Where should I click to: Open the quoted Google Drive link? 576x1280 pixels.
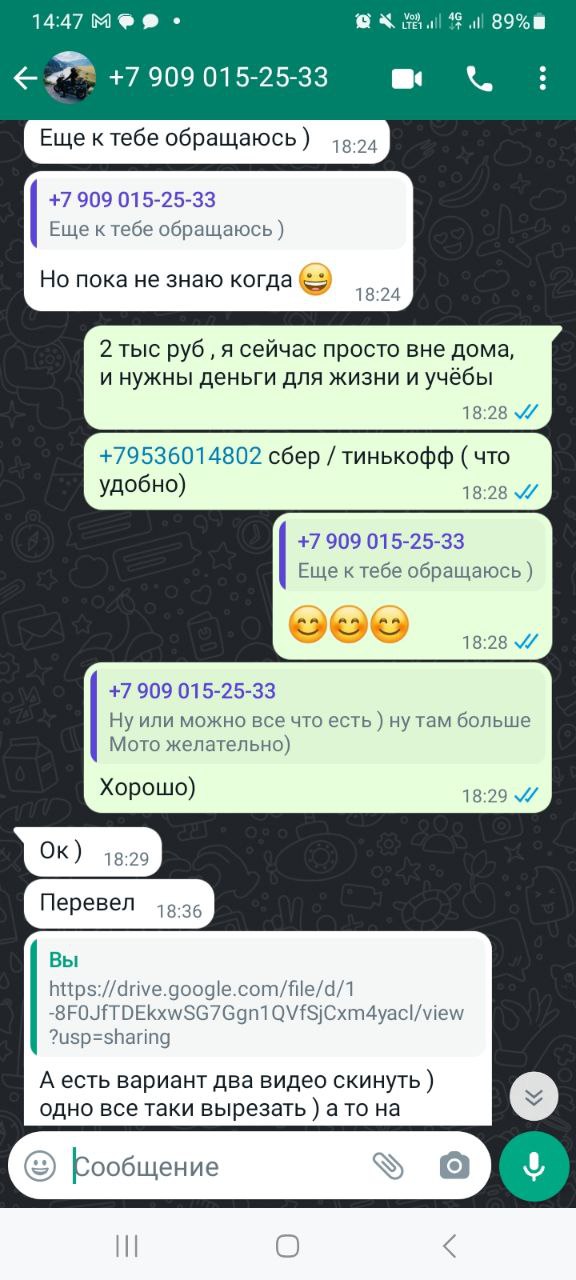point(258,999)
